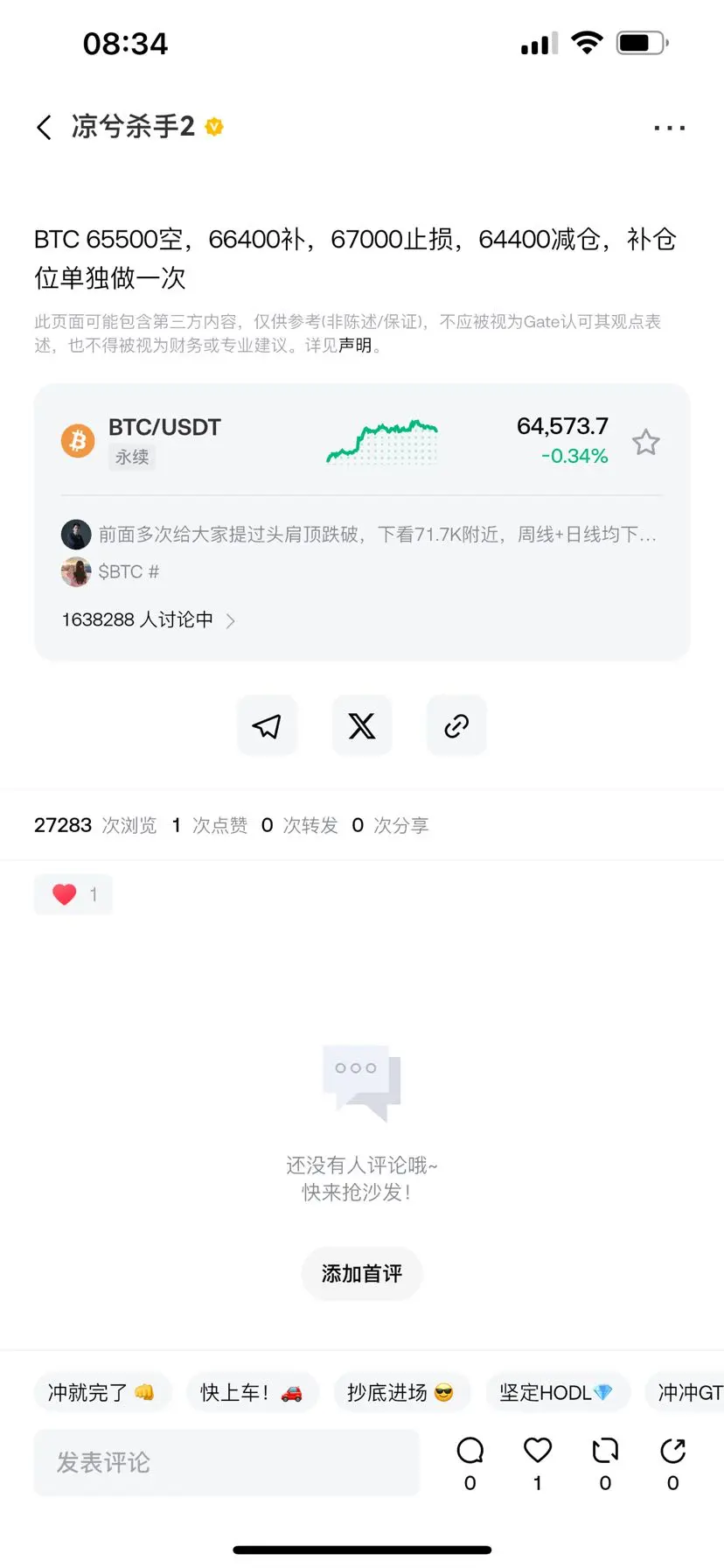The height and width of the screenshot is (1568, 724).
Task: Share the post via Telegram
Action: pos(268,725)
